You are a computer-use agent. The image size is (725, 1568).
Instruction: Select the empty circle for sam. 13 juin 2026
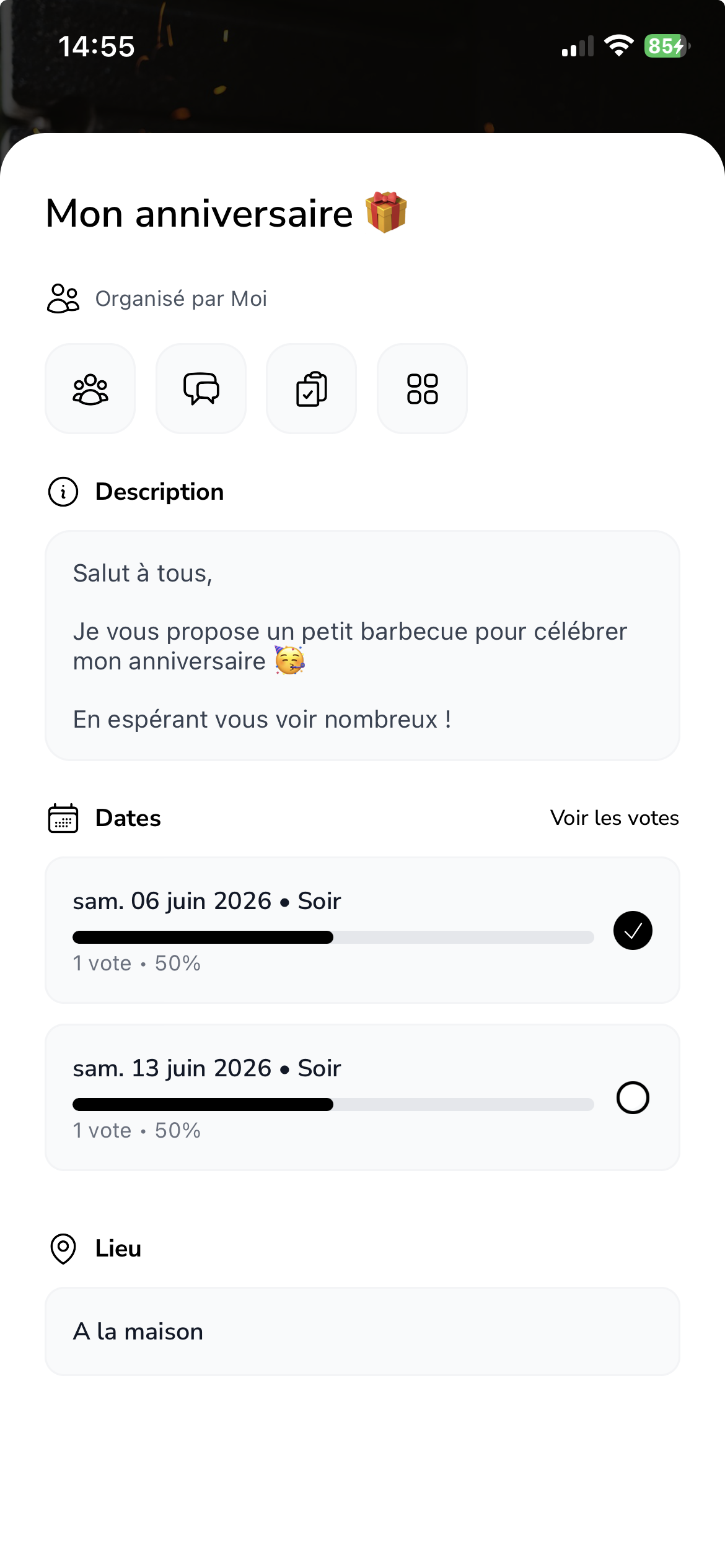click(633, 1096)
